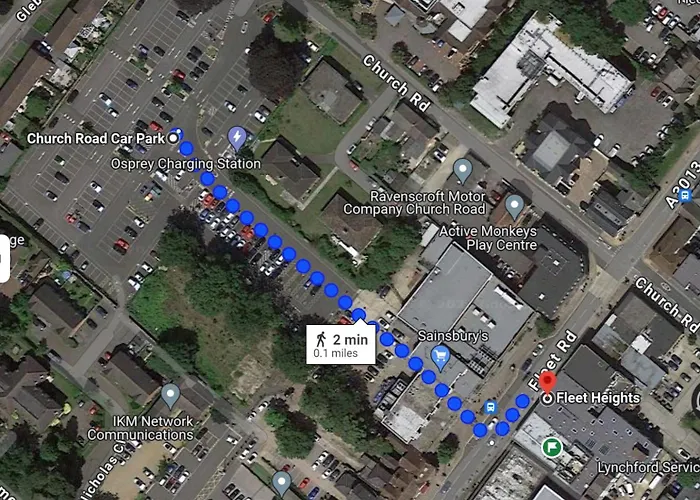Select Active Monkeys Play Centre marker
This screenshot has width=700, height=500.
[x=514, y=207]
